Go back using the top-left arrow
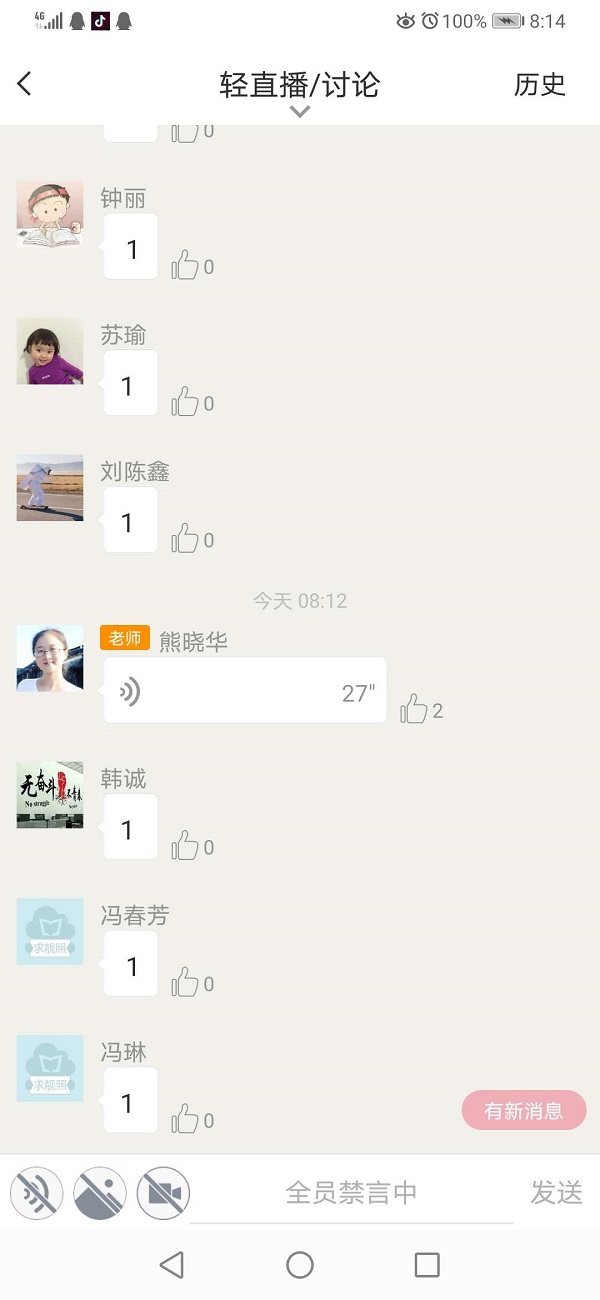 click(26, 85)
